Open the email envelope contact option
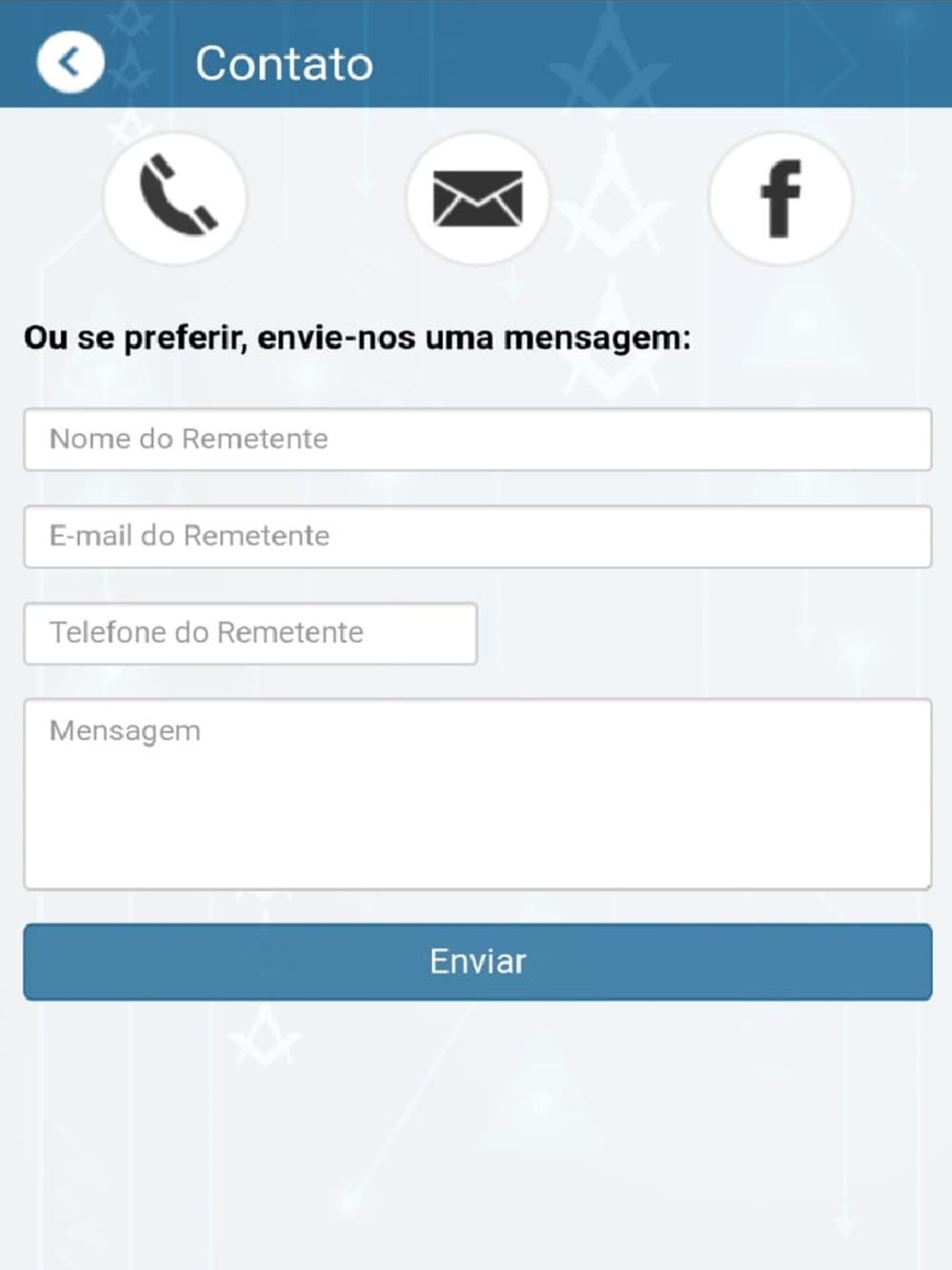Screen dimensions: 952x1270 coord(478,198)
